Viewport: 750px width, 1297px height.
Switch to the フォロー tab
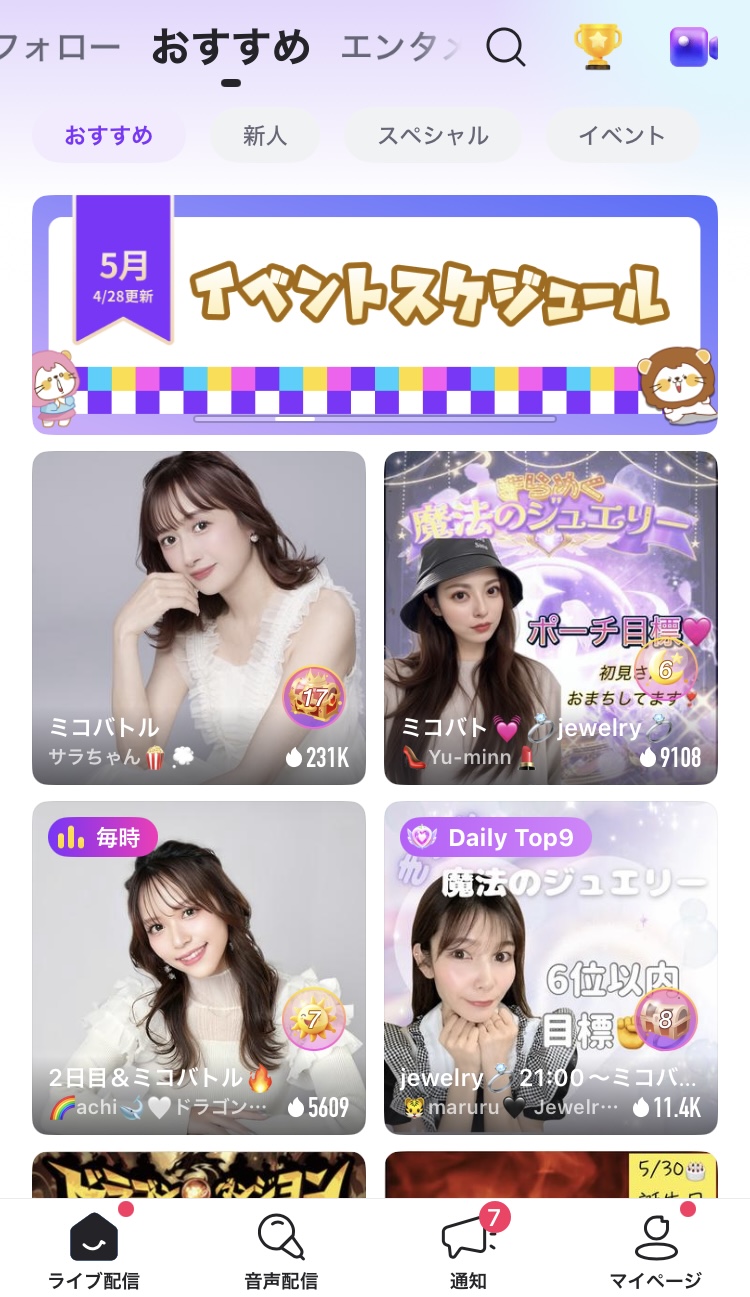60,46
